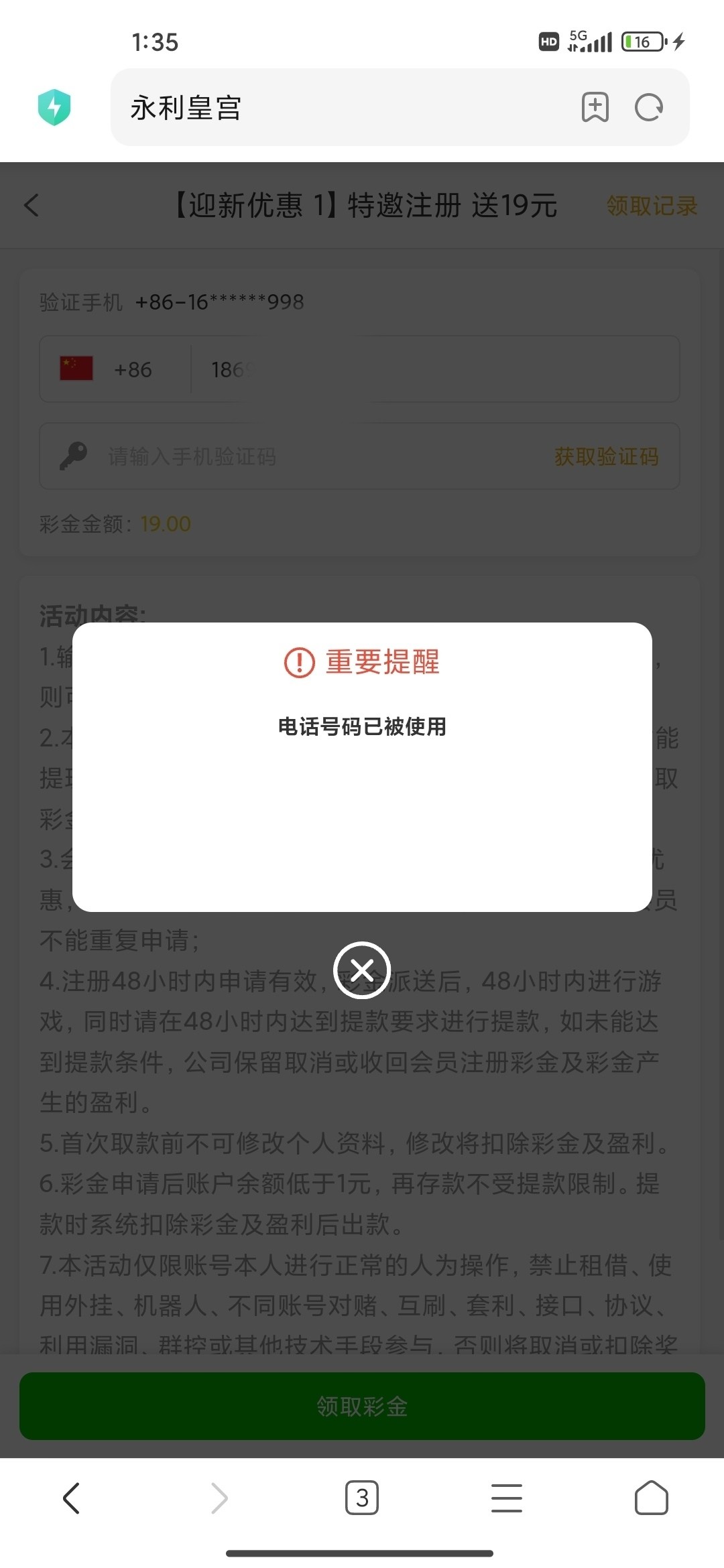Open the browser's shield security icon
The height and width of the screenshot is (1568, 724).
54,107
